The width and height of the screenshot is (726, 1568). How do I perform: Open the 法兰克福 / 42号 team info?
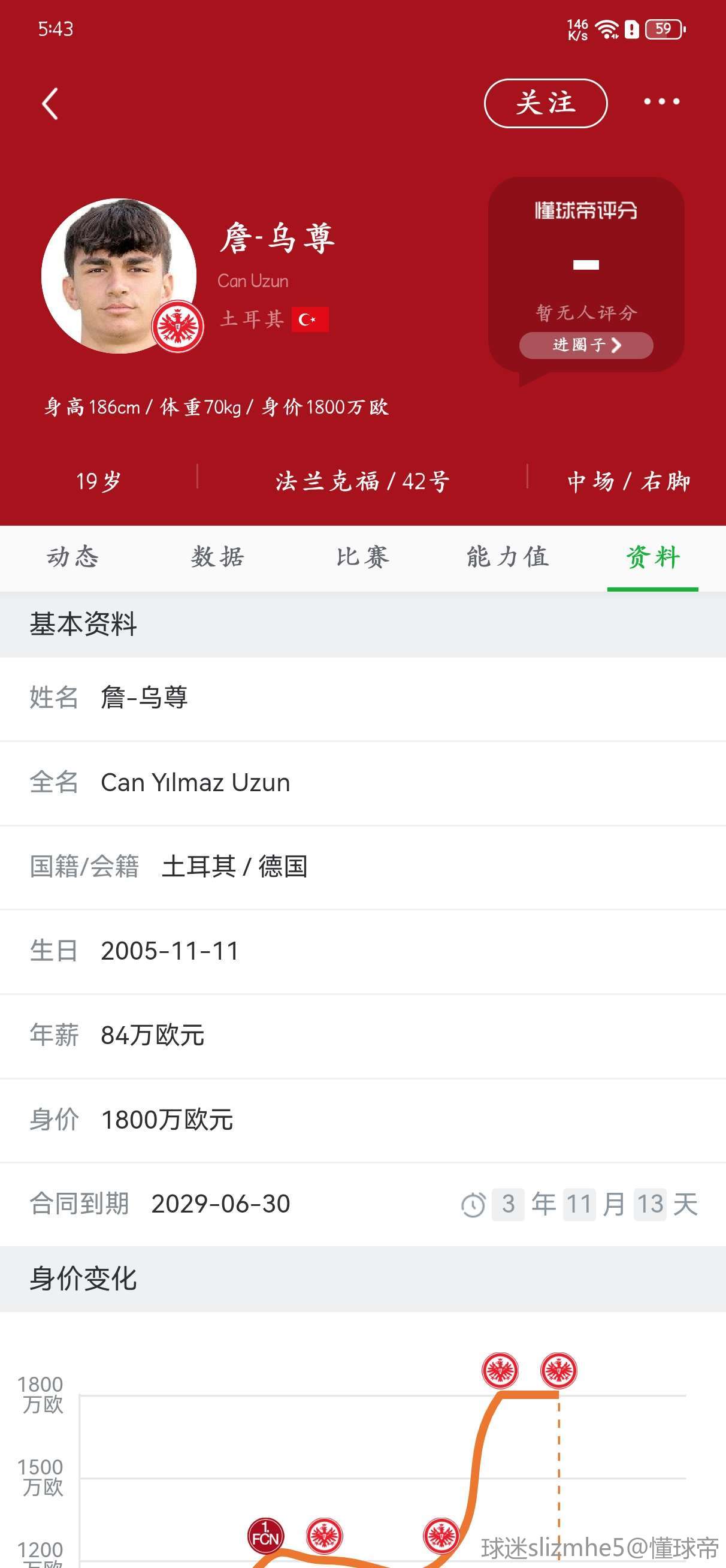[x=362, y=481]
